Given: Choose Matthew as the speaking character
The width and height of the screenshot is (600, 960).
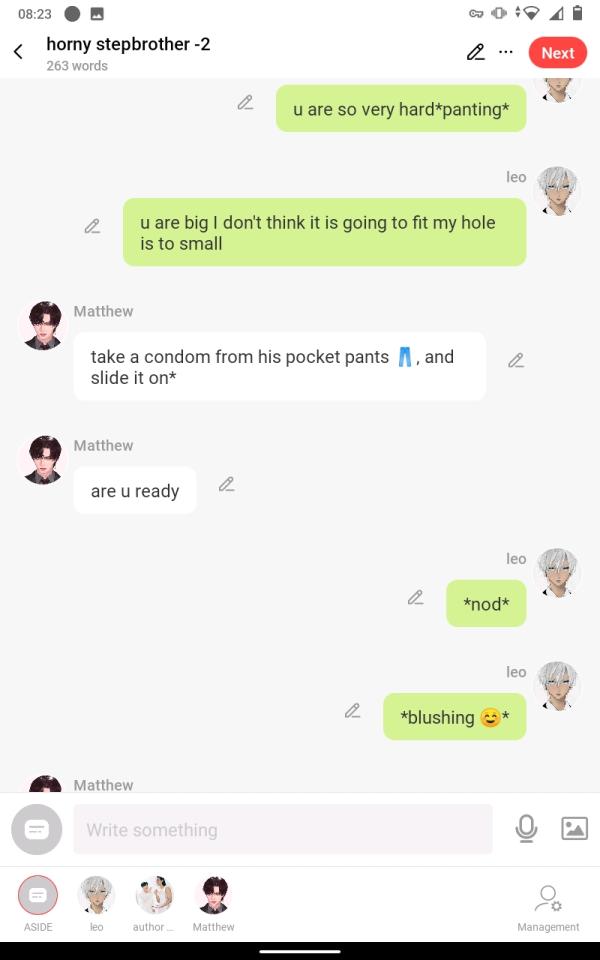Looking at the screenshot, I should point(213,896).
